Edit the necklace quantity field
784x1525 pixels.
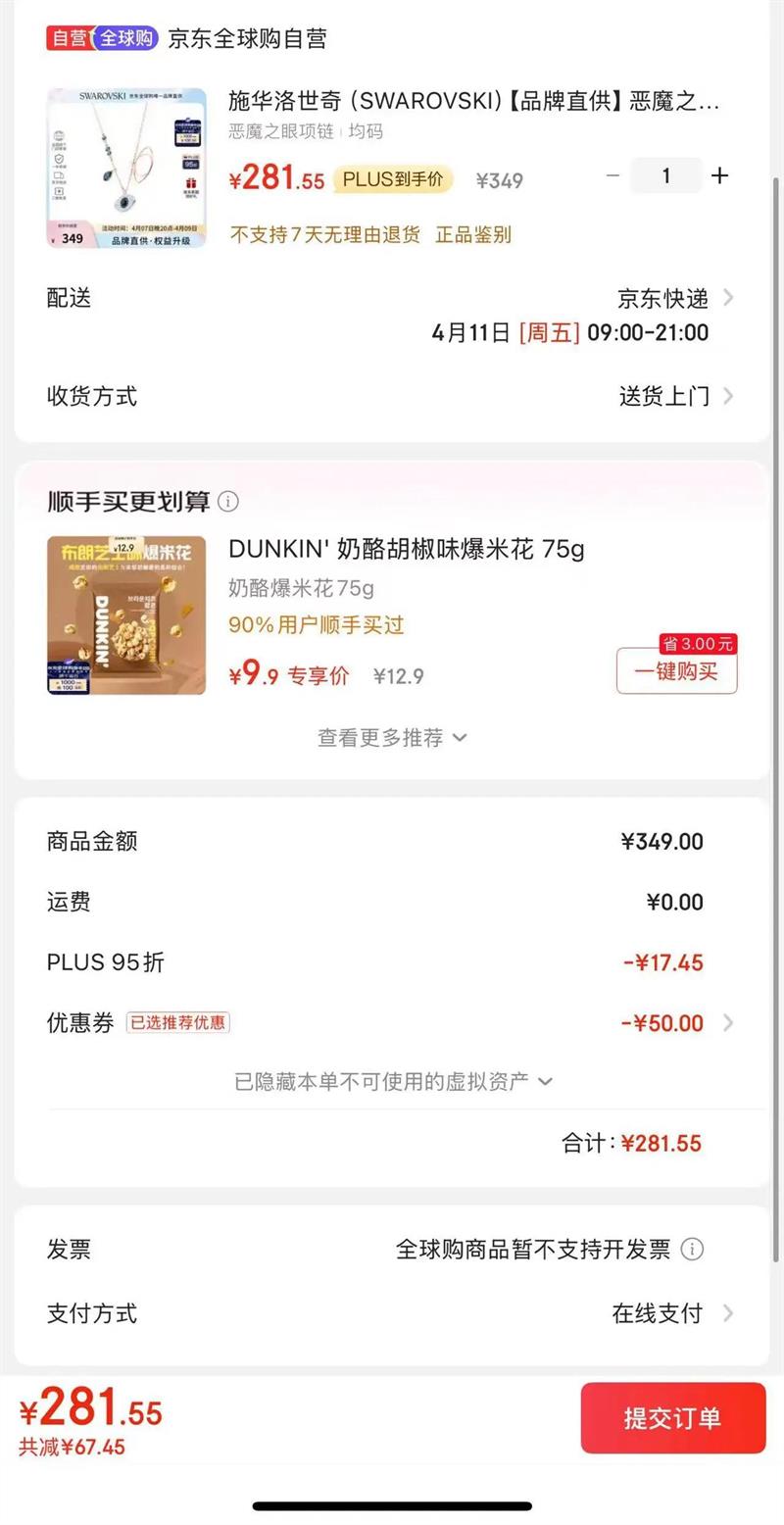pos(666,176)
